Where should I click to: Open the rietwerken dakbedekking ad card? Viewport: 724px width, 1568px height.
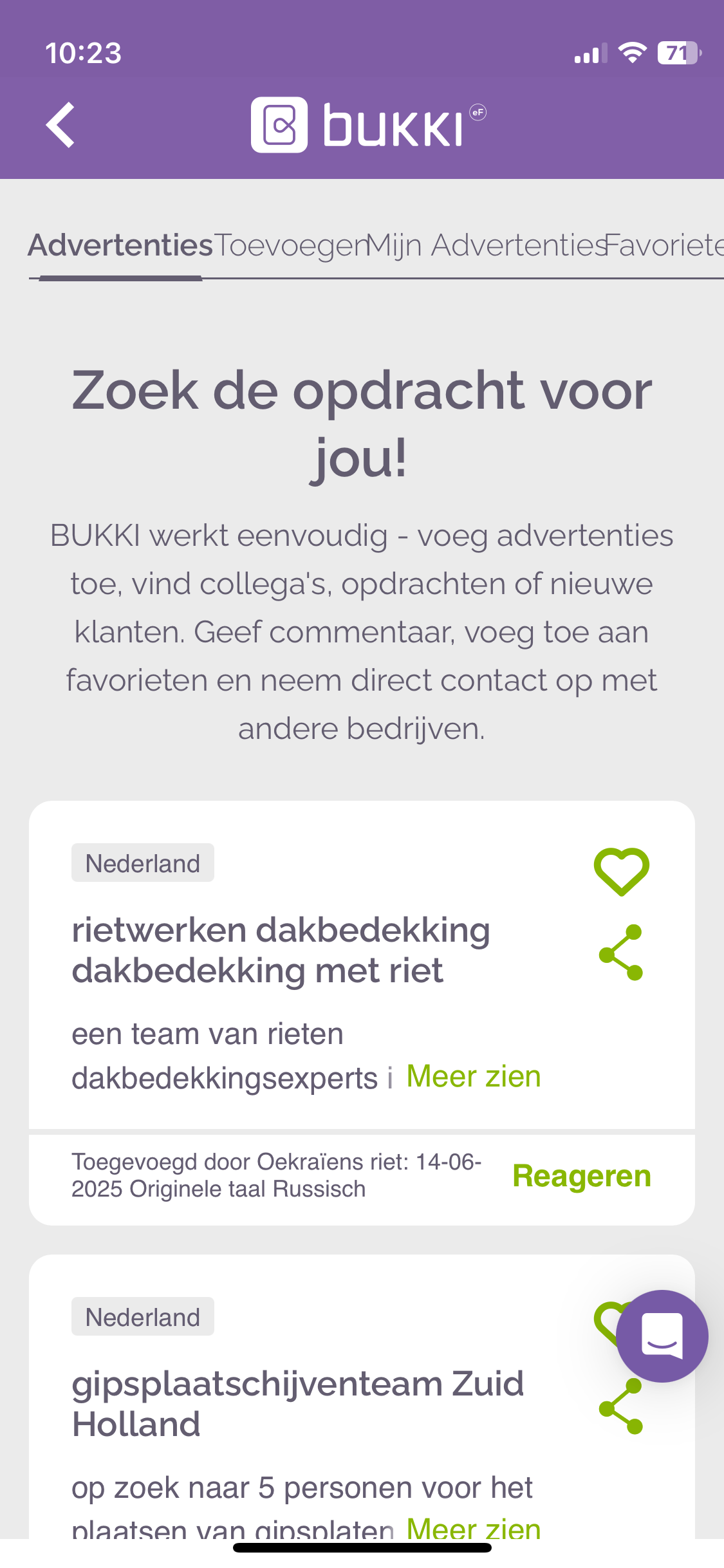pos(281,950)
